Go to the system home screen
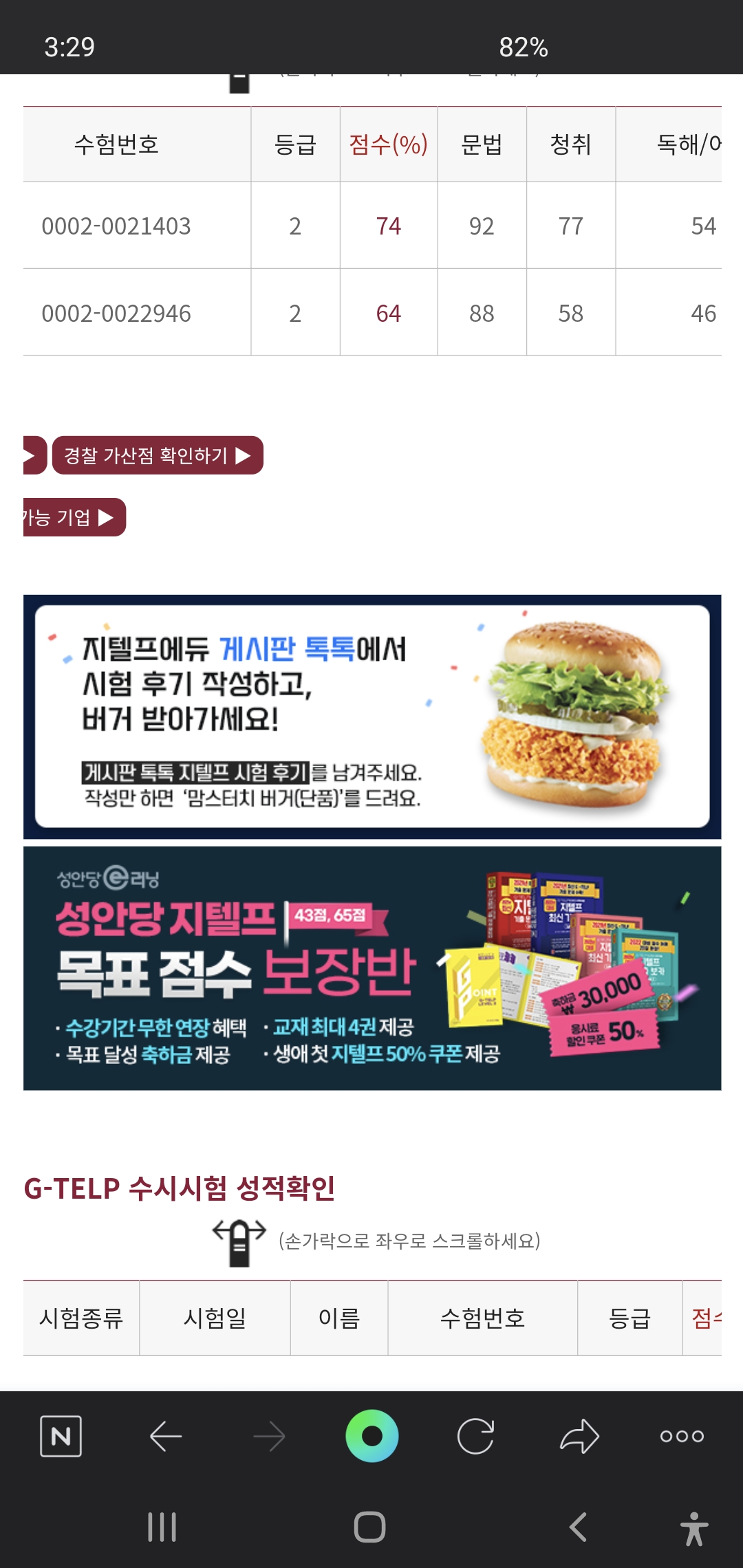 [x=369, y=1527]
